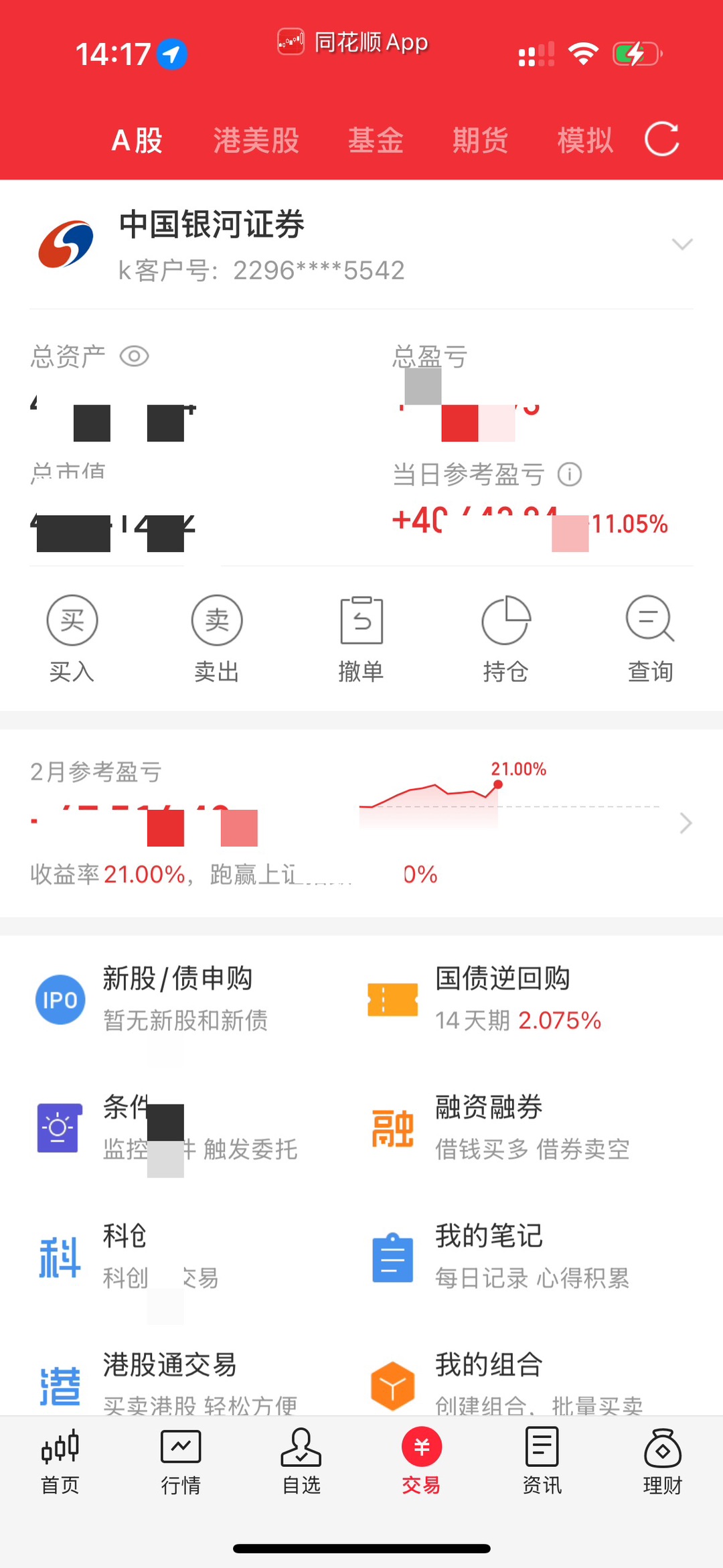Image resolution: width=723 pixels, height=1568 pixels.
Task: Tap the 买入 button
Action: [72, 640]
